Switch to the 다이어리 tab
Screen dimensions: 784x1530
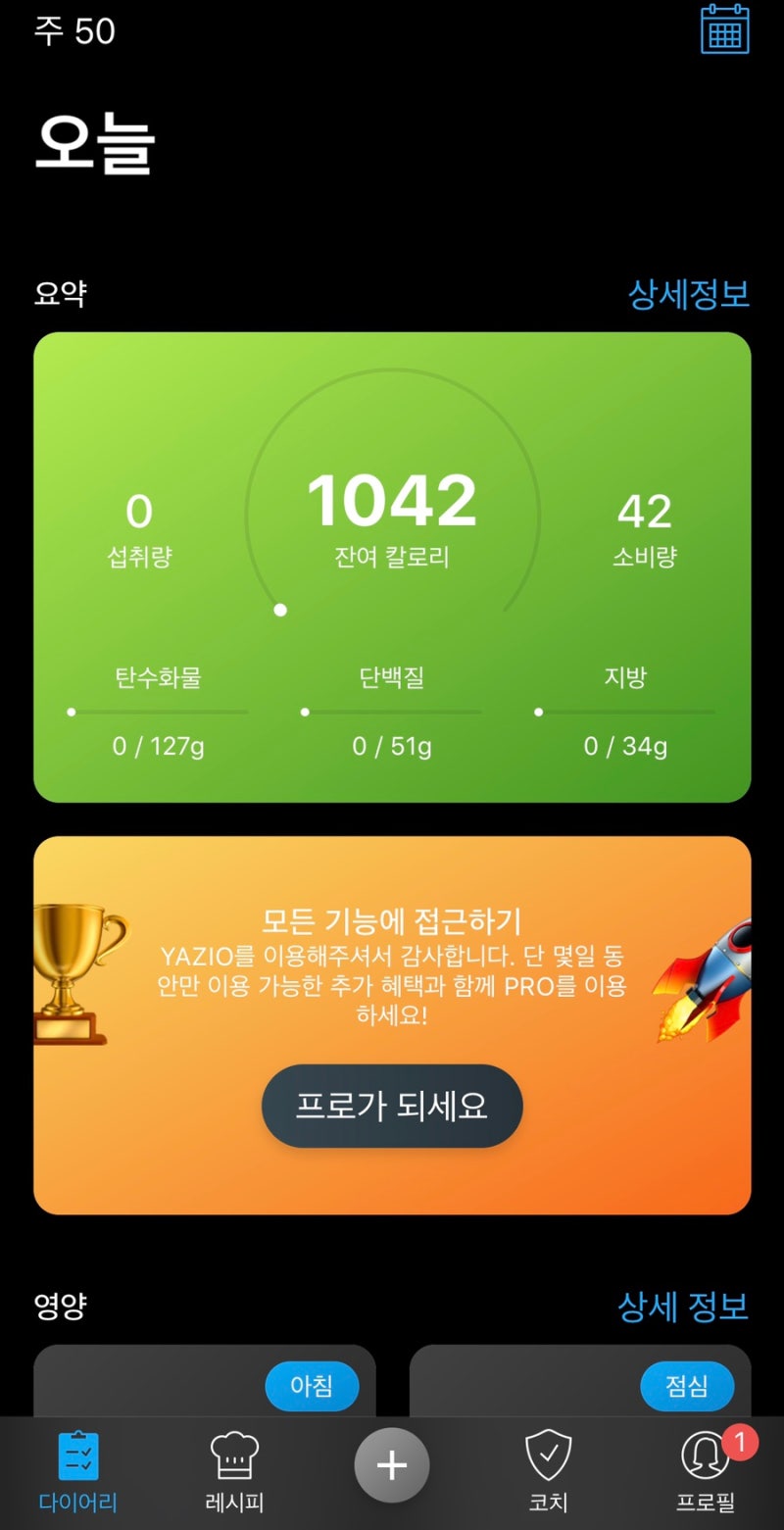point(78,1470)
